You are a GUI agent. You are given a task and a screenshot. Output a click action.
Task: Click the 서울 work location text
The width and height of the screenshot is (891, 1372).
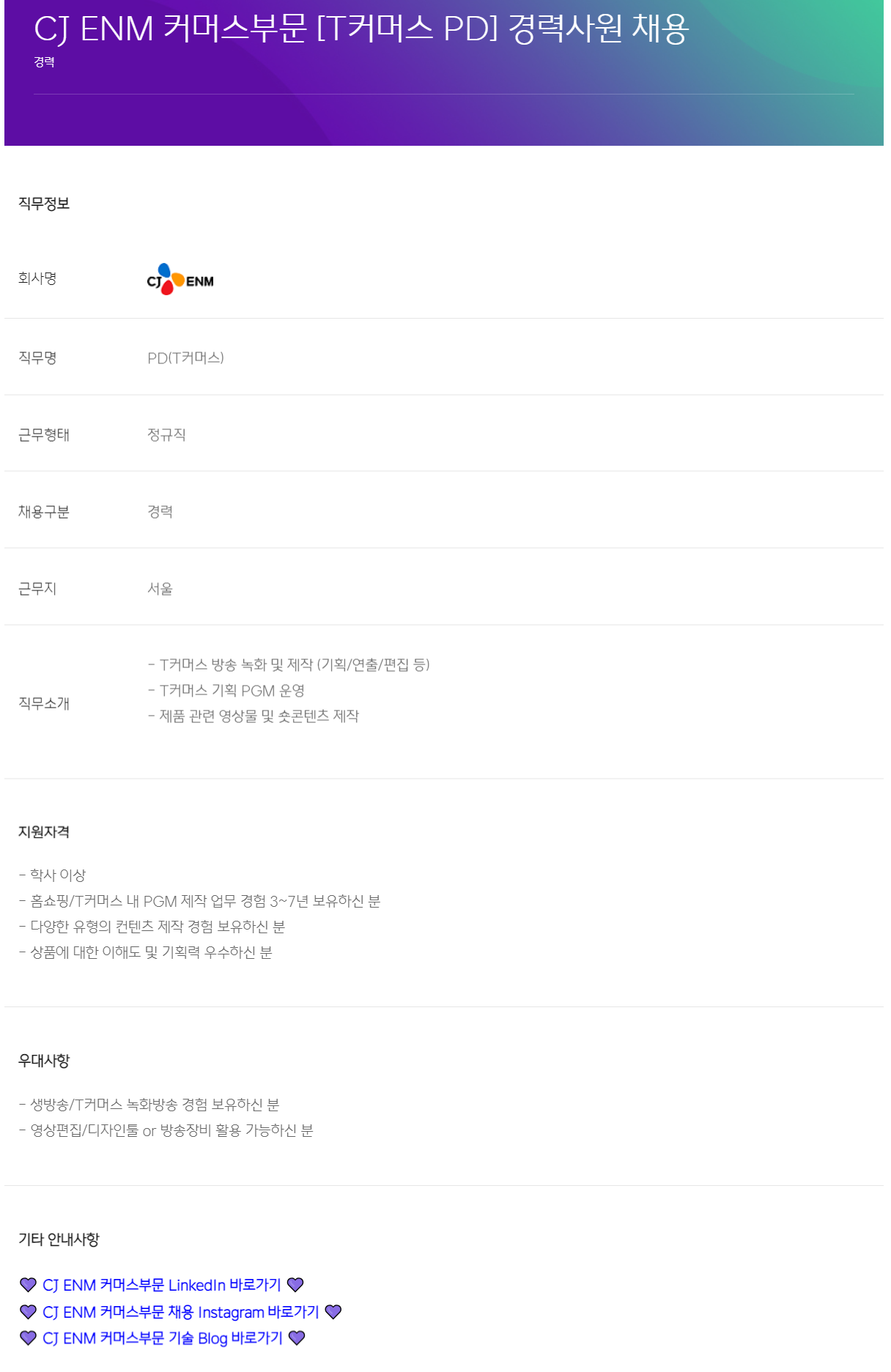[162, 588]
